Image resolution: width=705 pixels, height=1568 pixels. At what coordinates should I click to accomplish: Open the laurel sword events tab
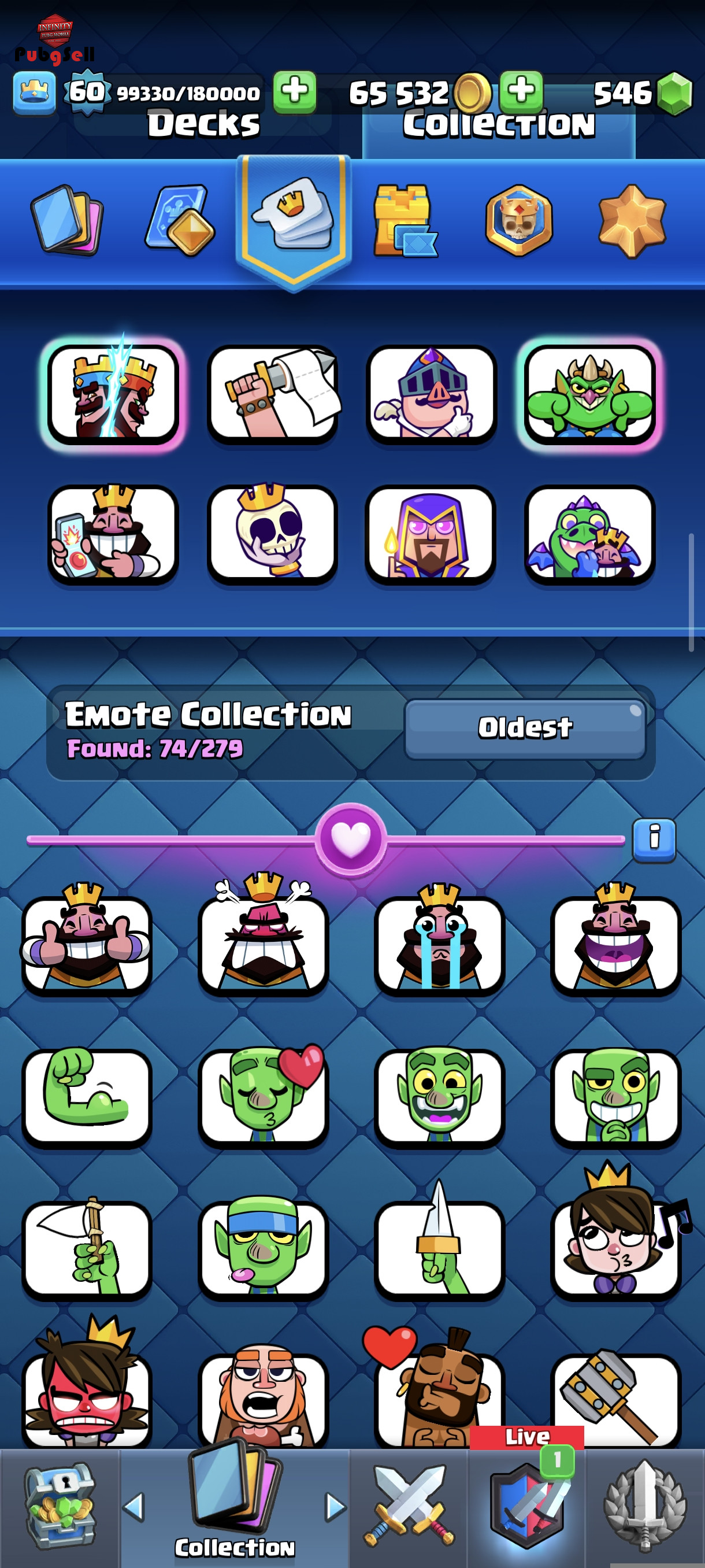click(645, 1507)
